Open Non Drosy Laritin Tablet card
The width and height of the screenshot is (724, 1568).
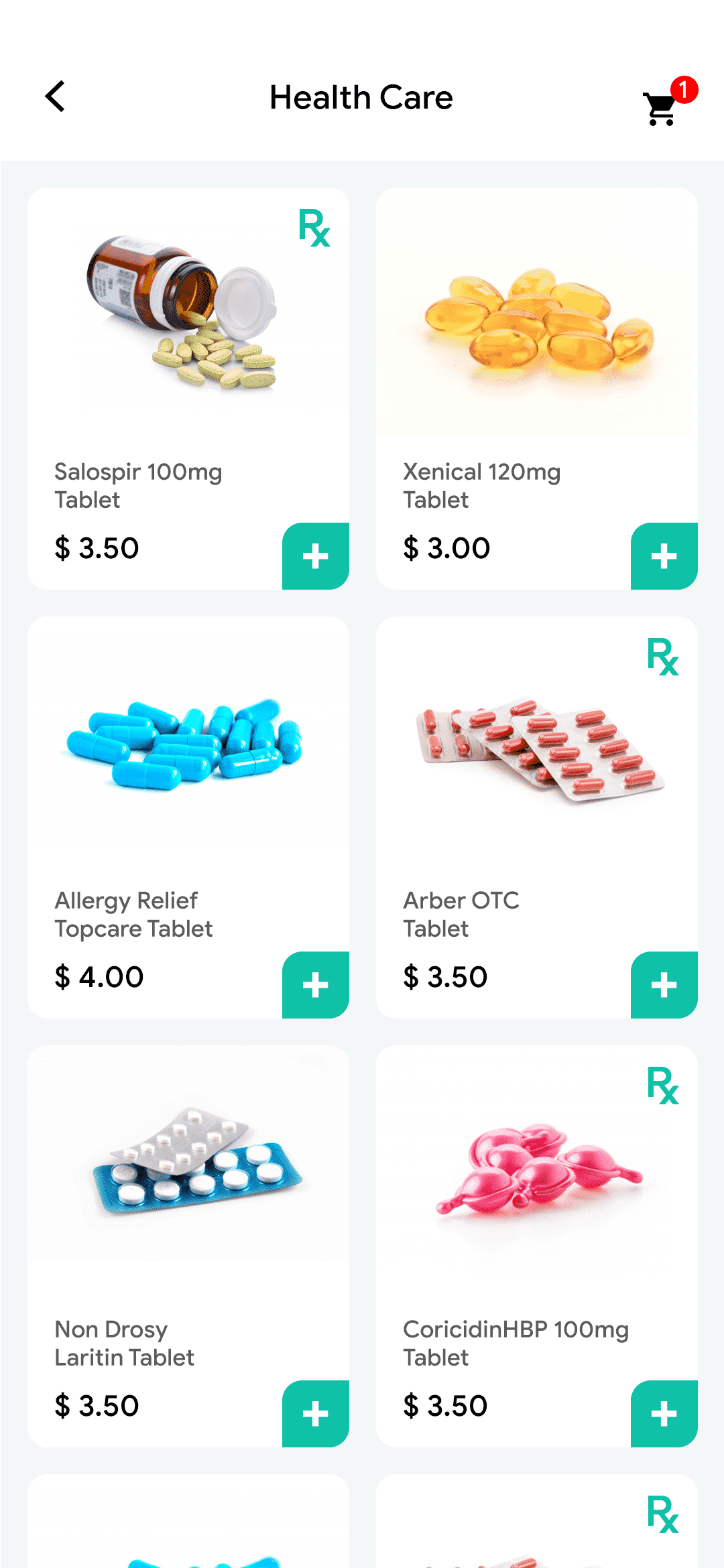(x=188, y=1246)
